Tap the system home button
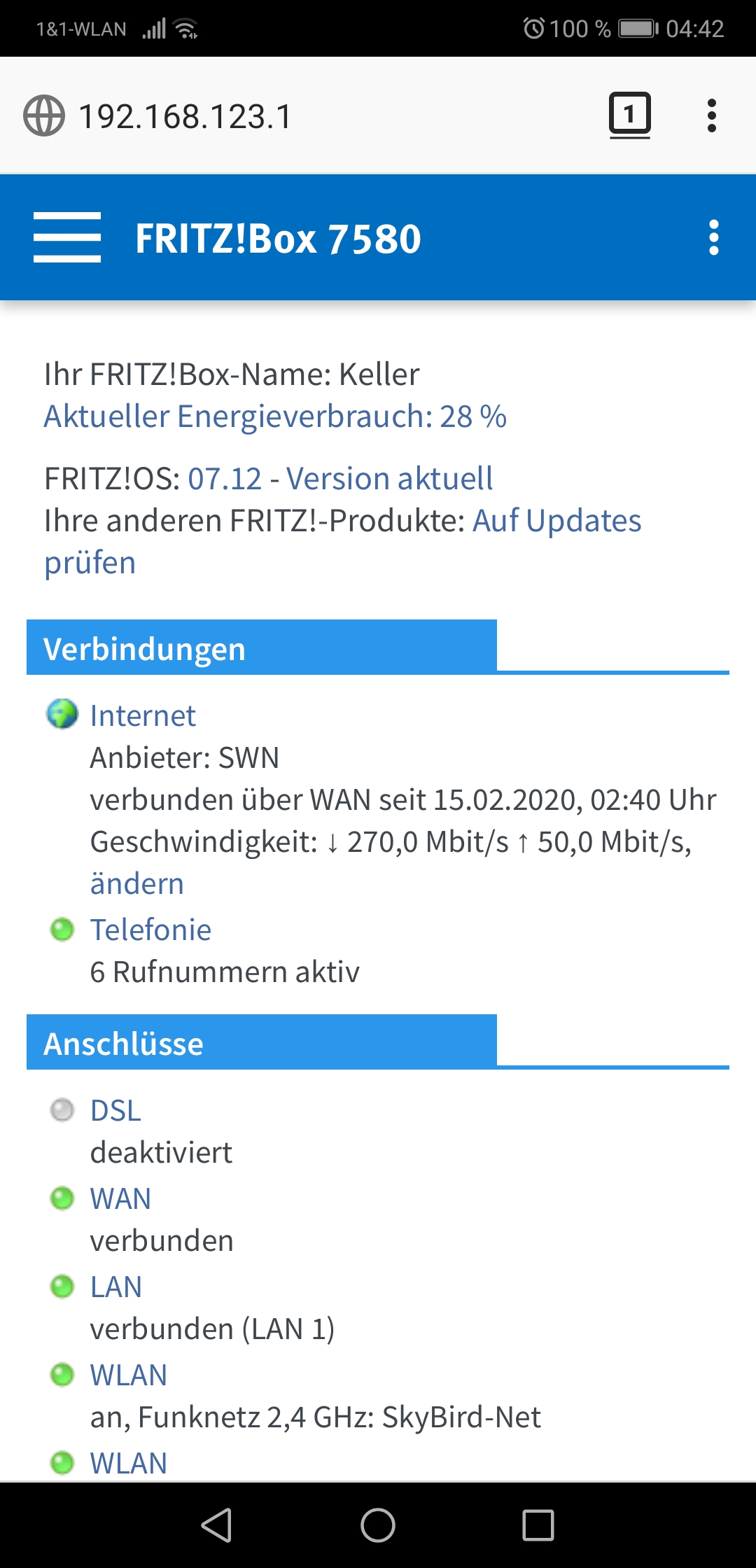The height and width of the screenshot is (1568, 756). pos(378,1525)
